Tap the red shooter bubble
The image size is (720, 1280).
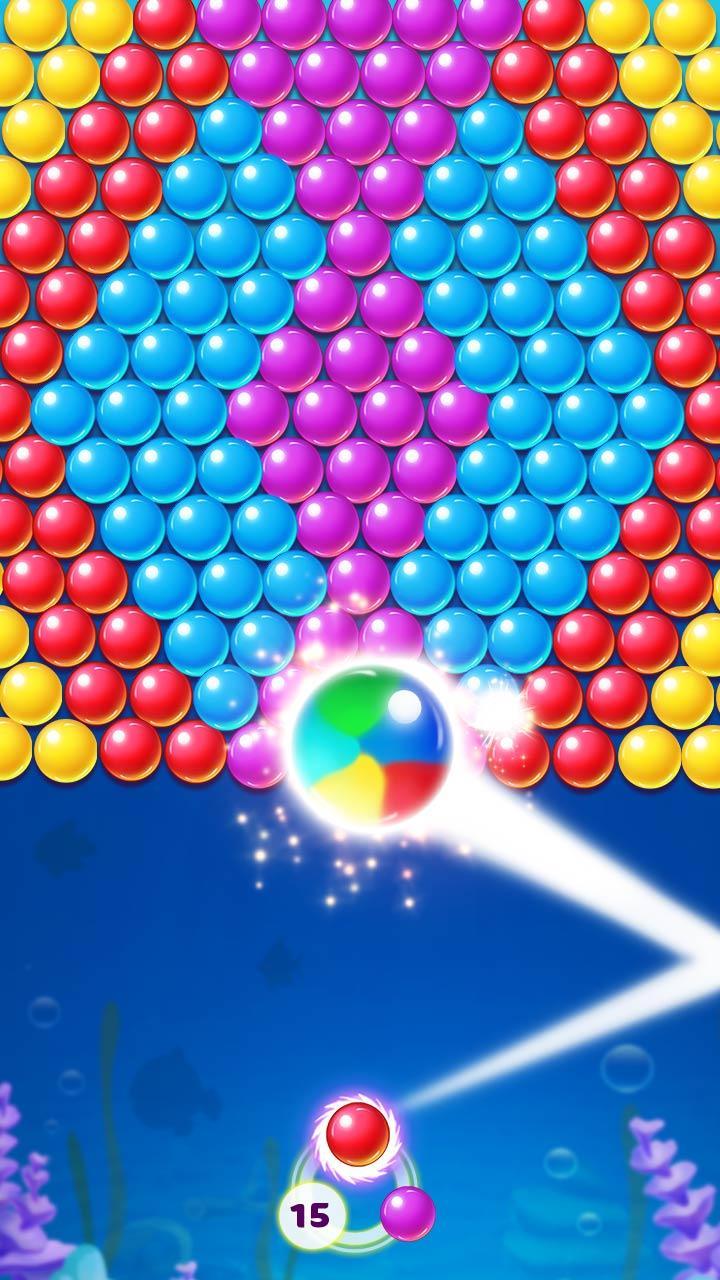click(x=358, y=1134)
